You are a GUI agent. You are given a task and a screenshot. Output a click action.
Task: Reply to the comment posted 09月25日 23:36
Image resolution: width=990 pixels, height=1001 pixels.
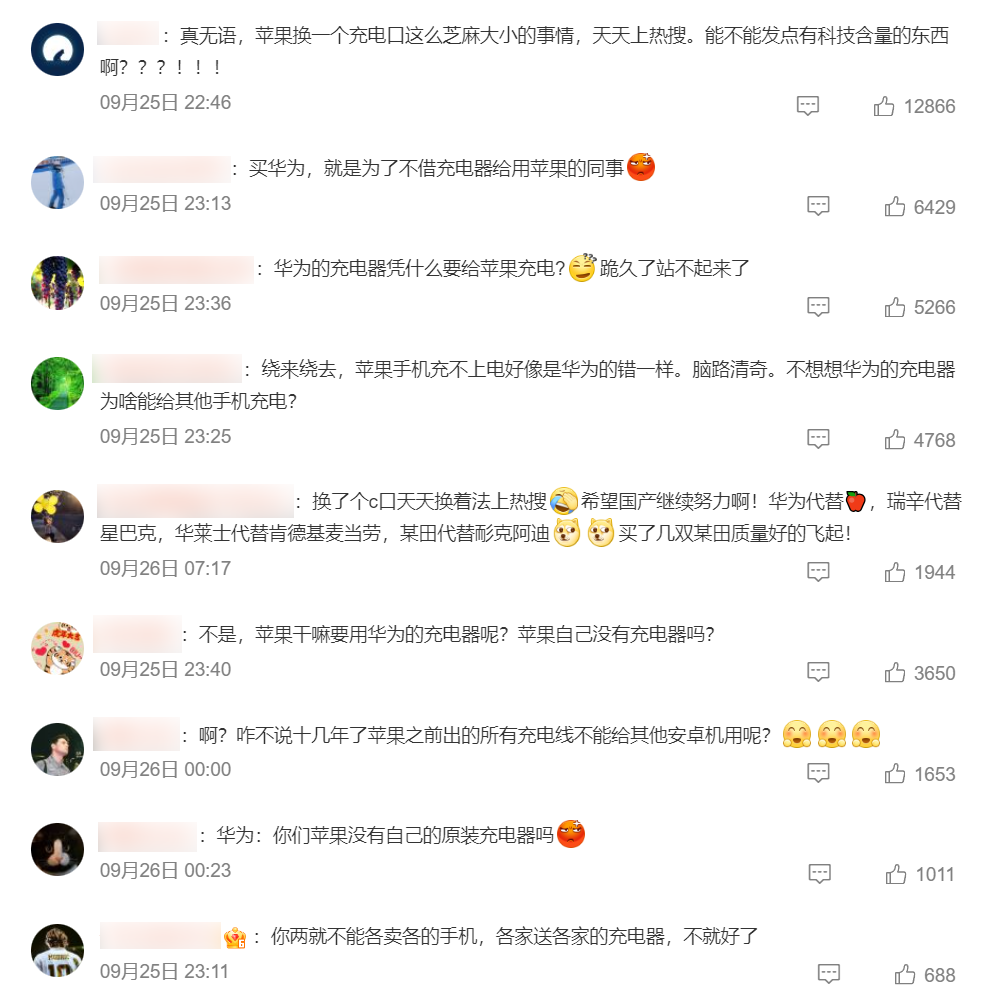[x=818, y=307]
